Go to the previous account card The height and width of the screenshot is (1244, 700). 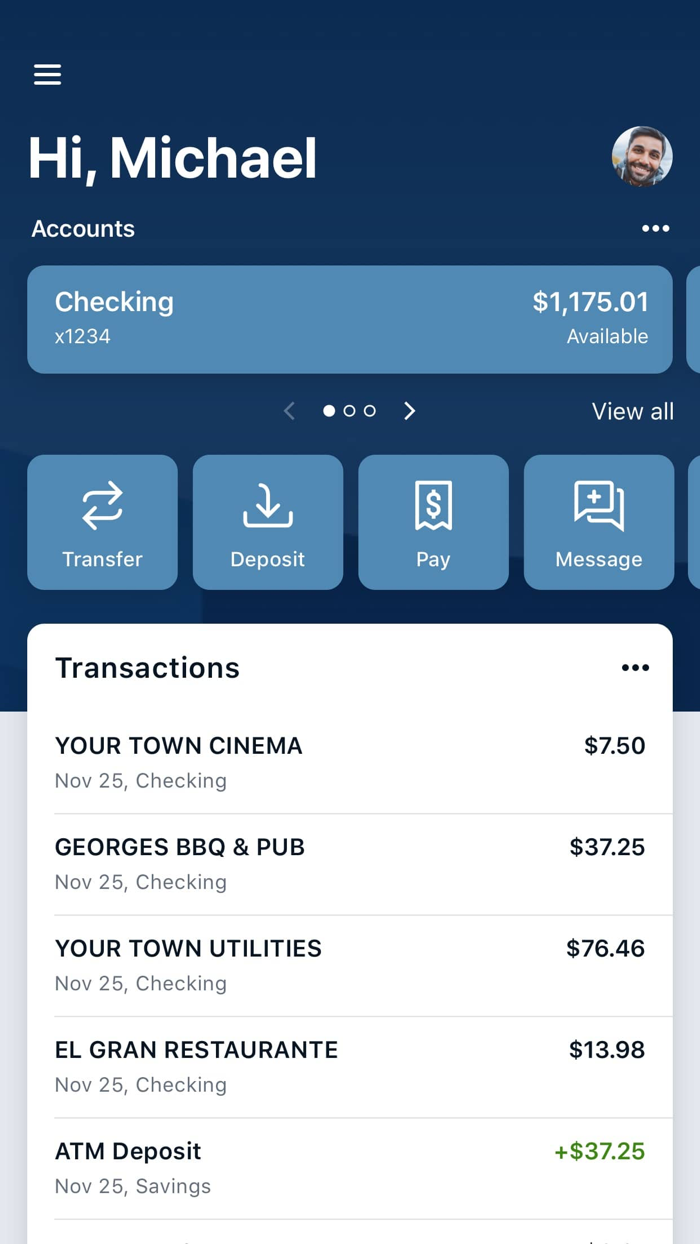tap(289, 411)
